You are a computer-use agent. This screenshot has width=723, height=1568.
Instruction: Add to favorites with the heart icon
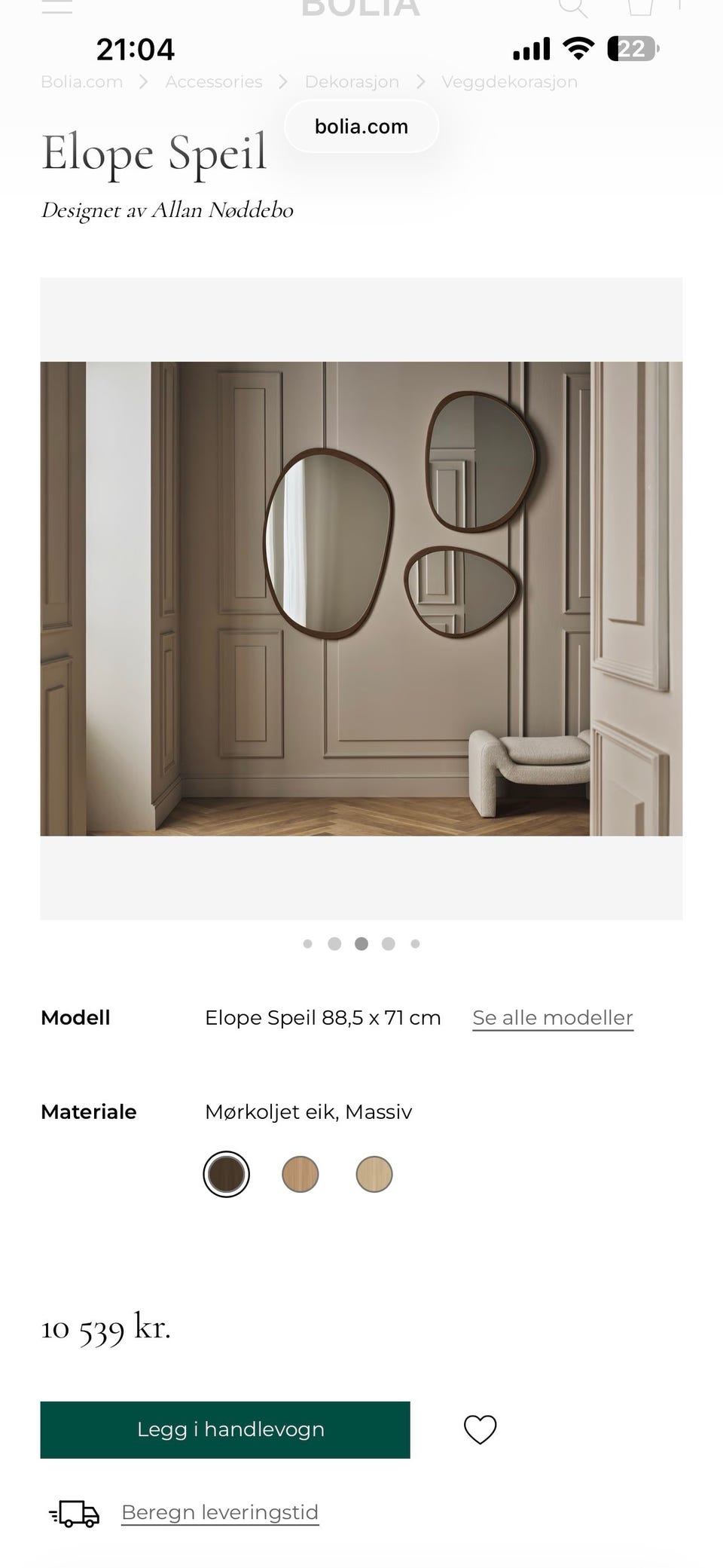(x=480, y=1429)
